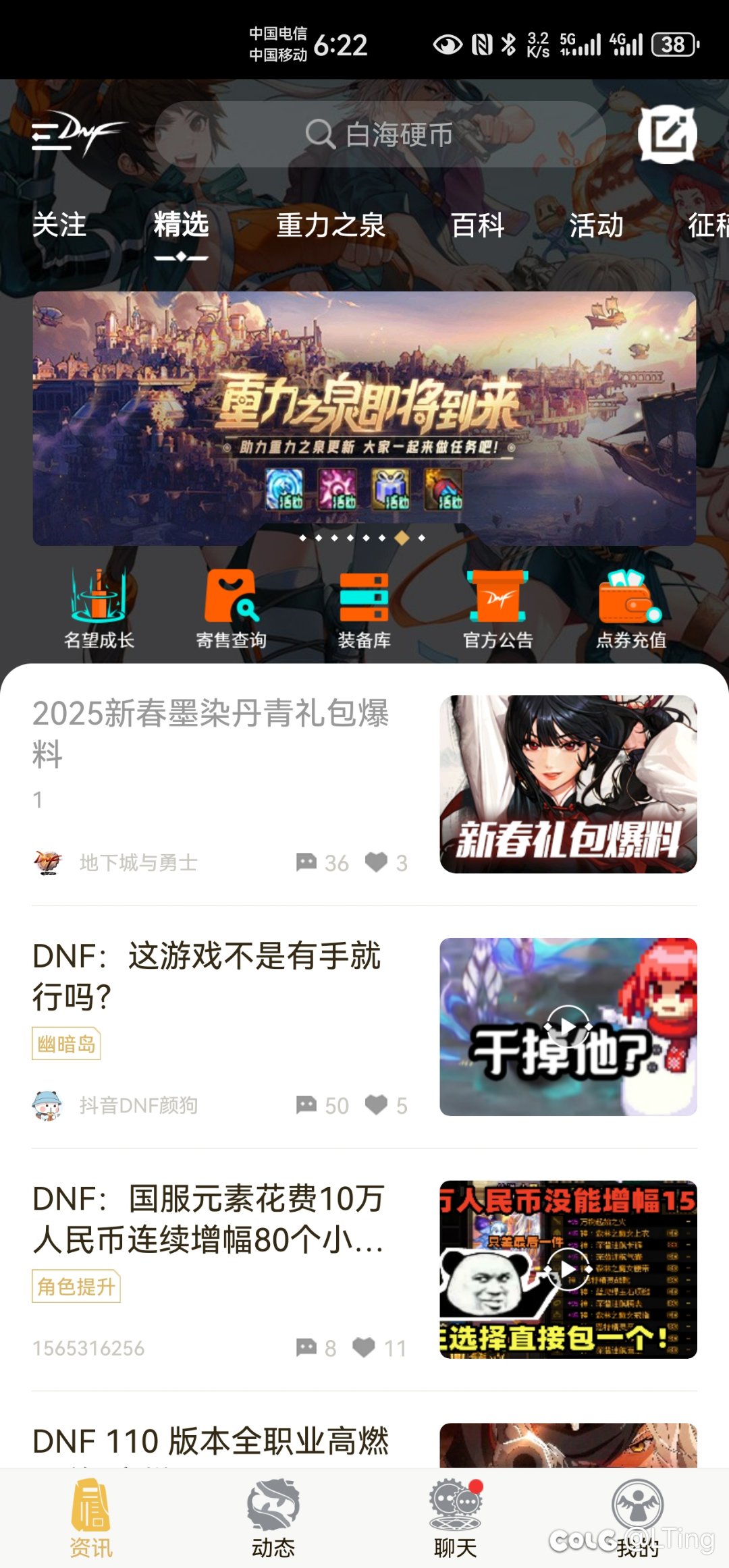The image size is (729, 1568).
Task: Tap the 幽暗岛 tag
Action: (x=66, y=1044)
